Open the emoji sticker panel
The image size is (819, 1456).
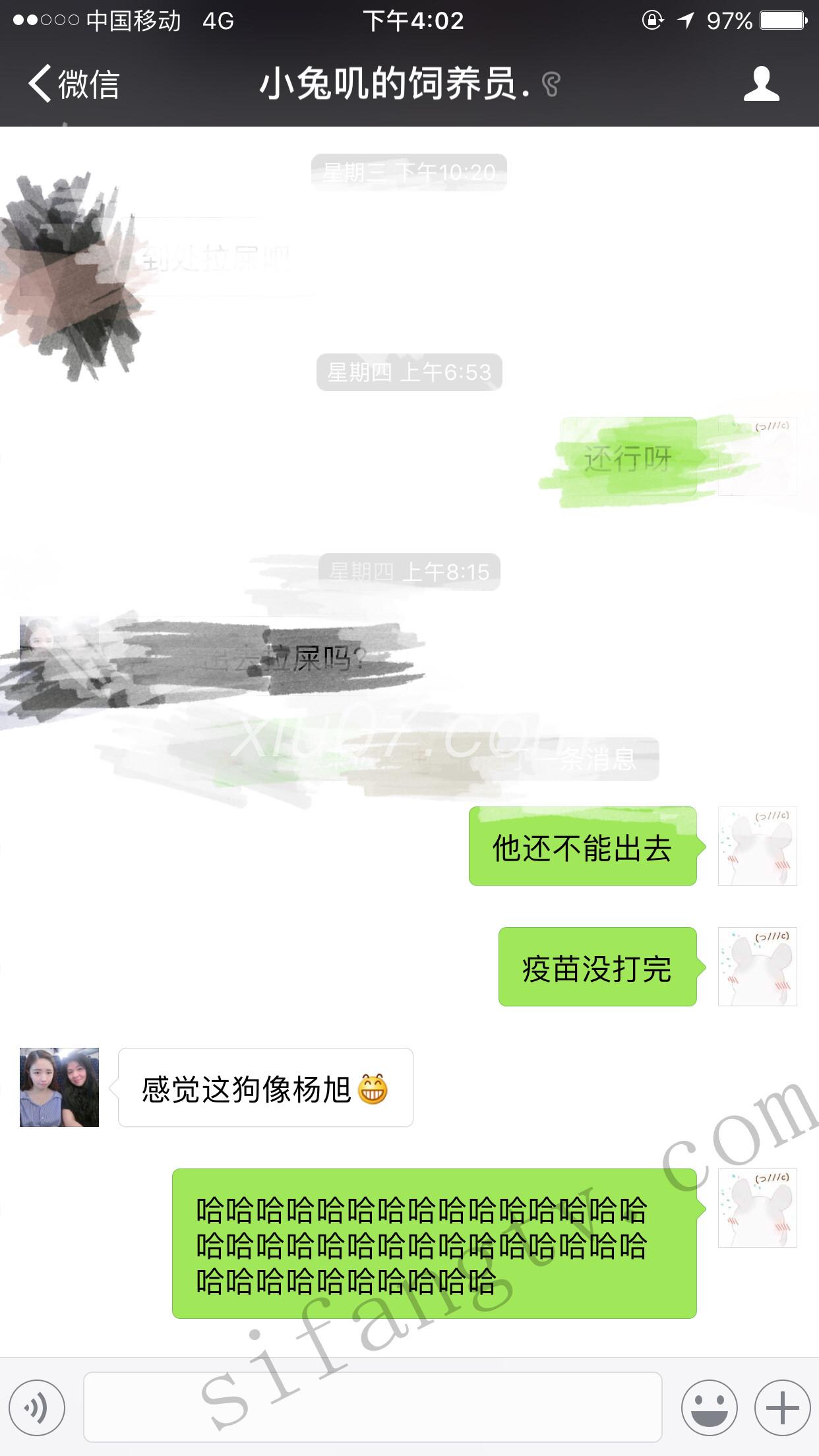click(709, 1408)
